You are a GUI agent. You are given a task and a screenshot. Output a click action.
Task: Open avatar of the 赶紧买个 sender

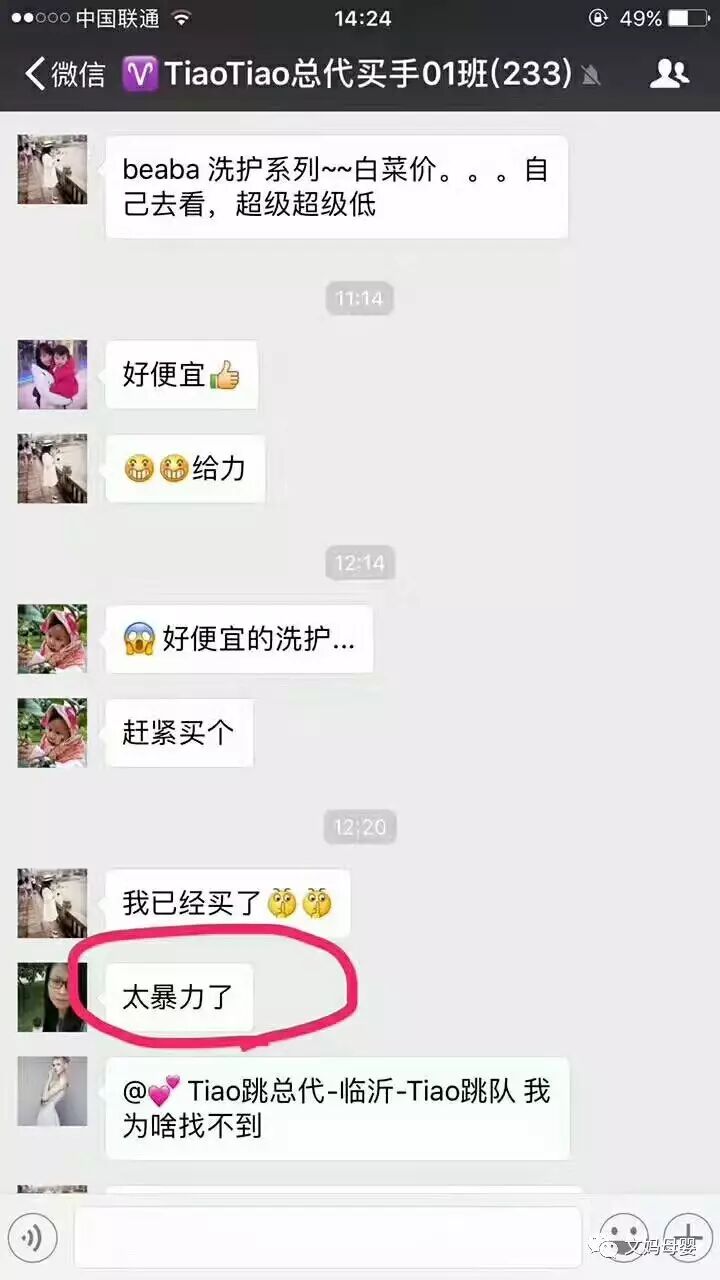coord(52,733)
